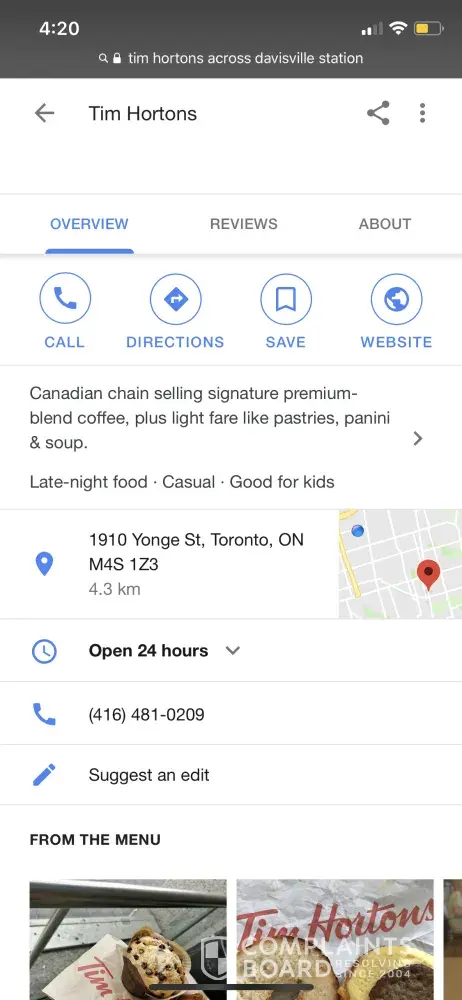Screen dimensions: 462x1000
Task: Share this Tim Hortons listing
Action: point(378,114)
